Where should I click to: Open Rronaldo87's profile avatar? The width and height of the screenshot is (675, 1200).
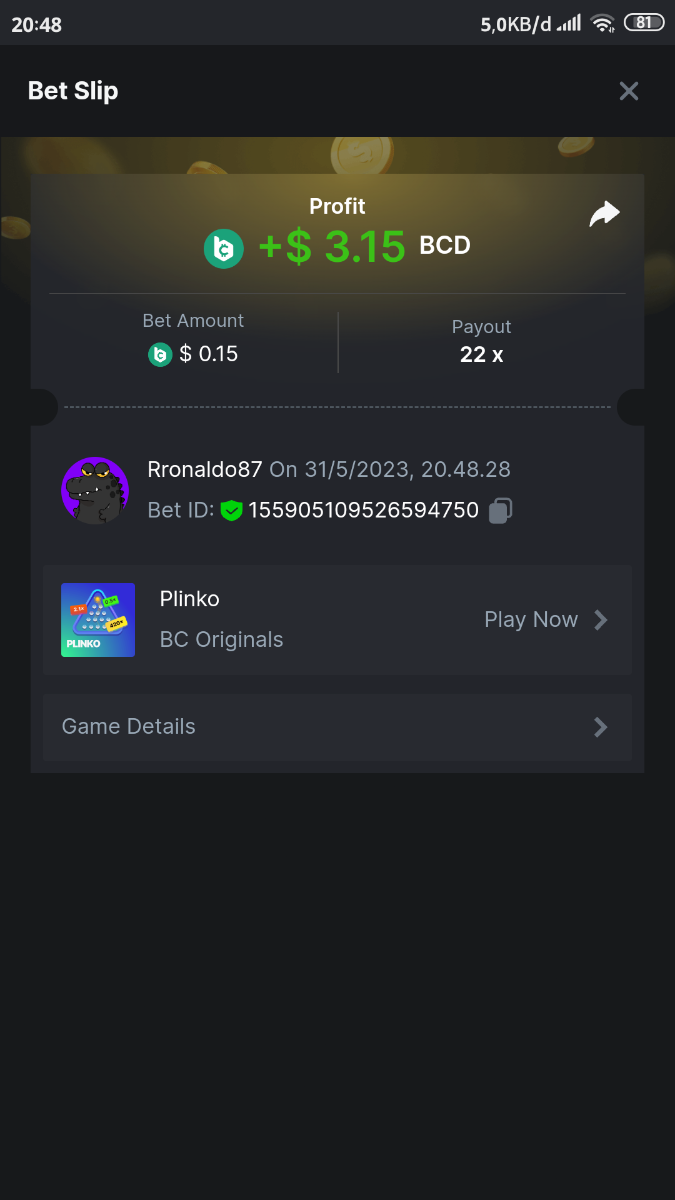tap(95, 490)
